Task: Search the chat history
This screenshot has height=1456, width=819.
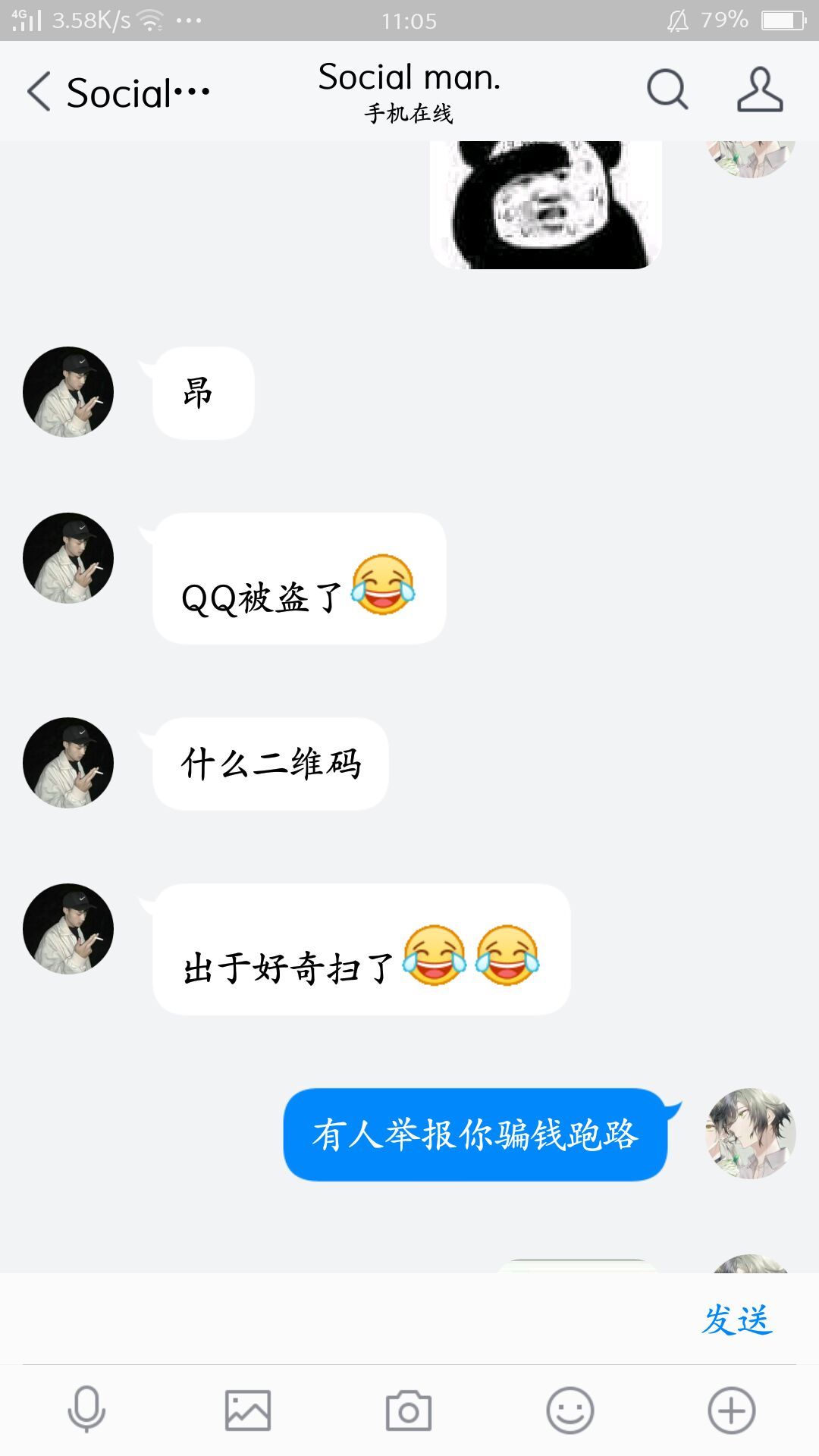Action: tap(667, 90)
